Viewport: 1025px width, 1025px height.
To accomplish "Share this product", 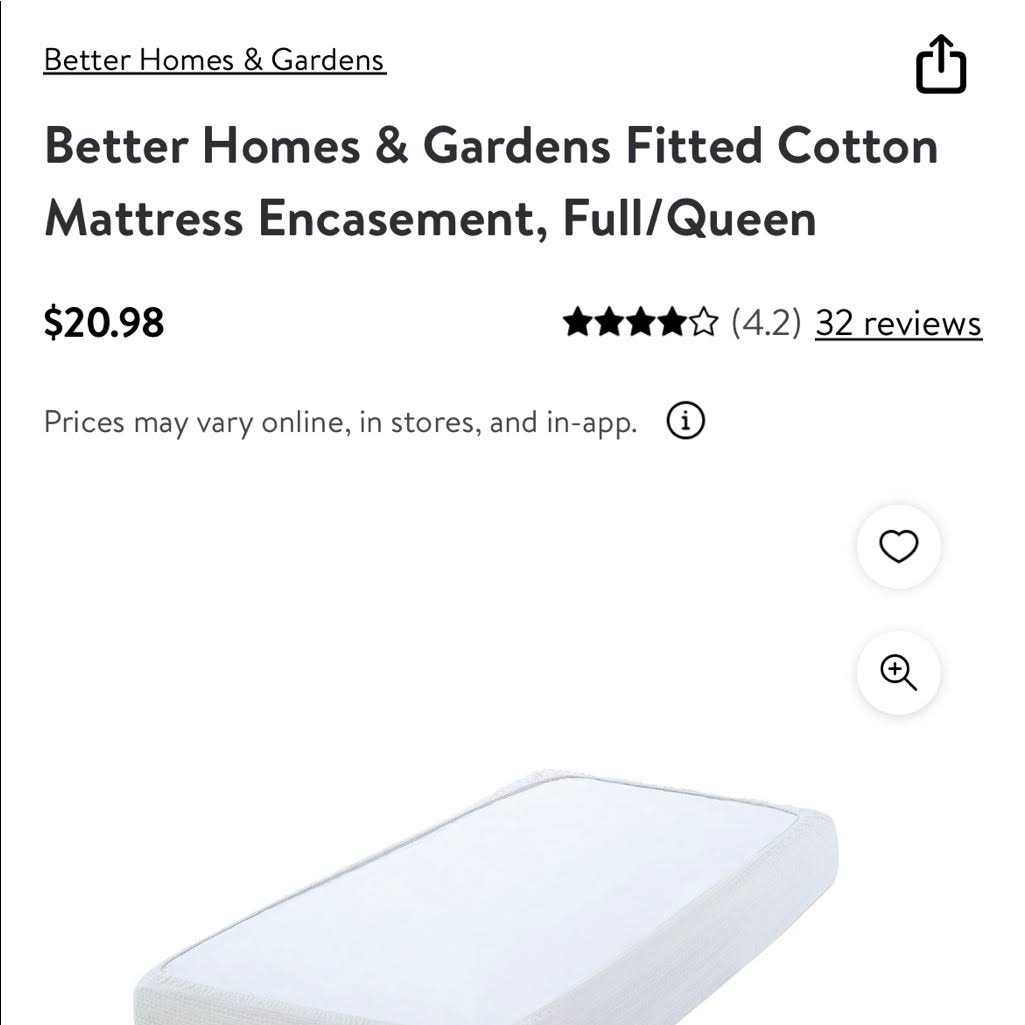I will (941, 64).
